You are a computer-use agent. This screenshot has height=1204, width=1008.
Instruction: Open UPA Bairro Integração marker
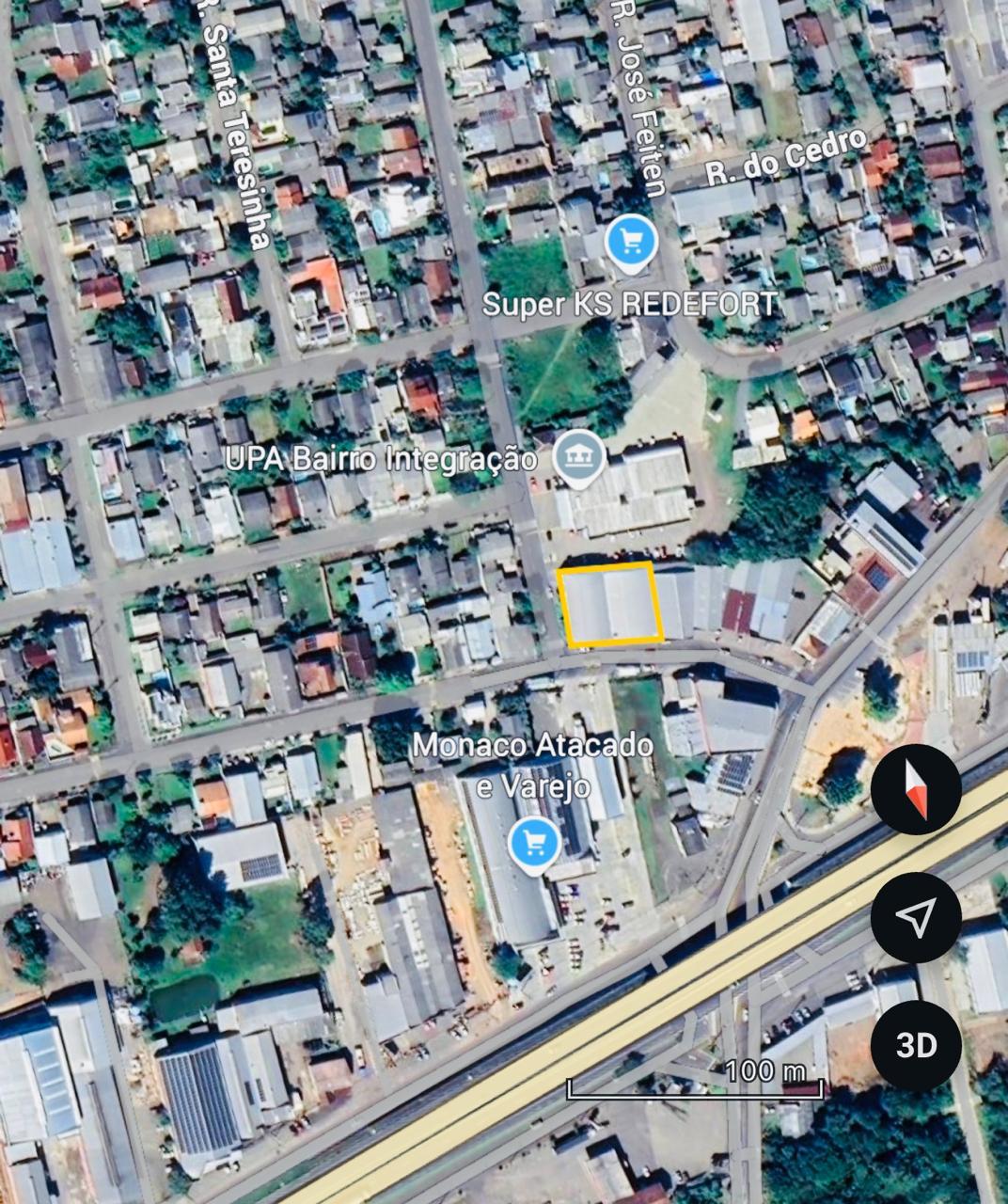(x=578, y=458)
